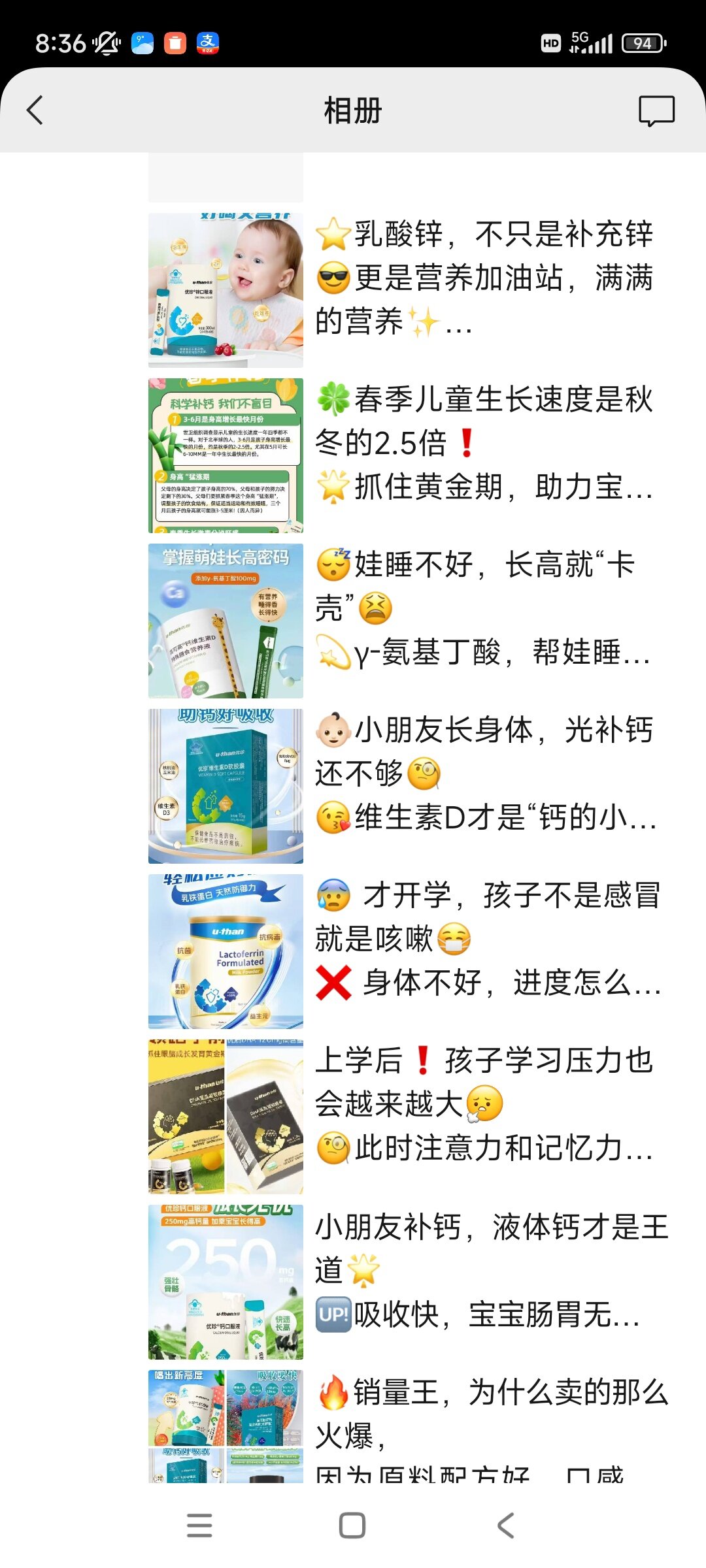The width and height of the screenshot is (706, 1568).
Task: Open the 上学后 学习压力 post
Action: 484,1104
